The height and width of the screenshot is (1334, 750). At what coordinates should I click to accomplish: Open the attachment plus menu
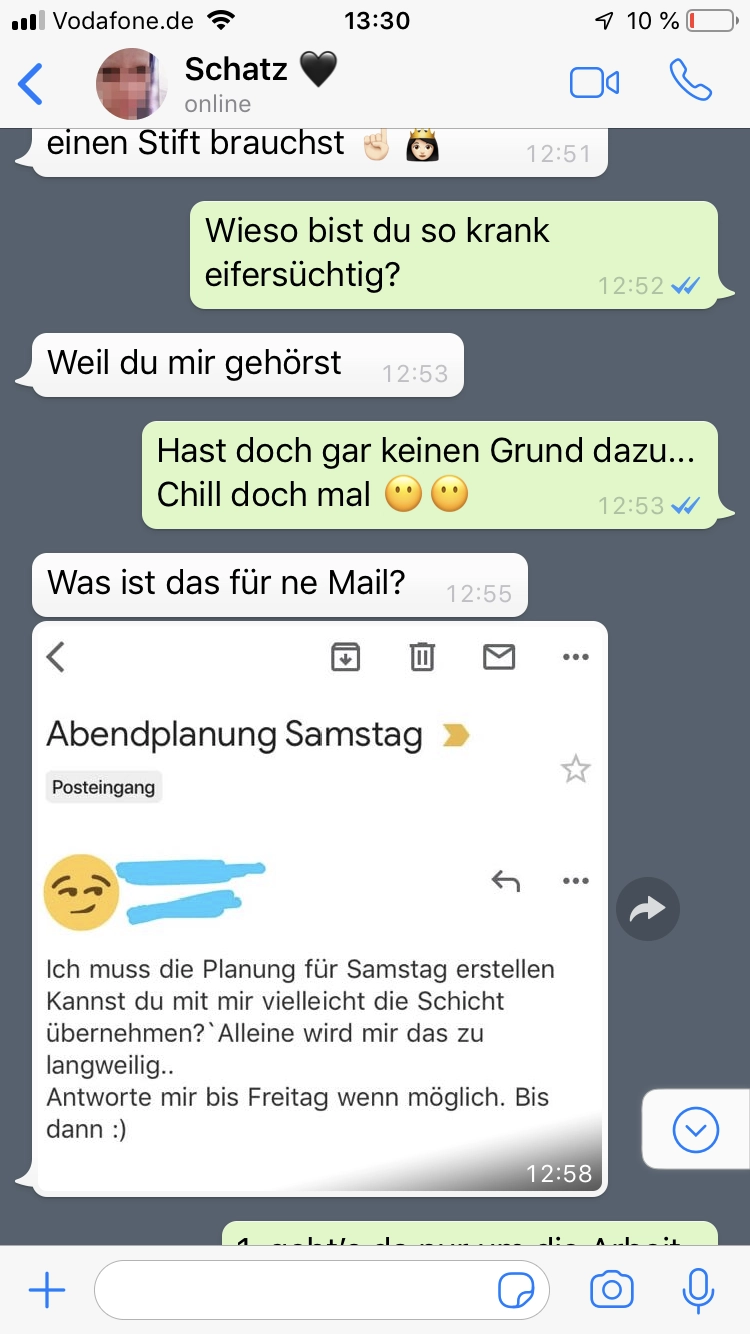(x=46, y=1291)
